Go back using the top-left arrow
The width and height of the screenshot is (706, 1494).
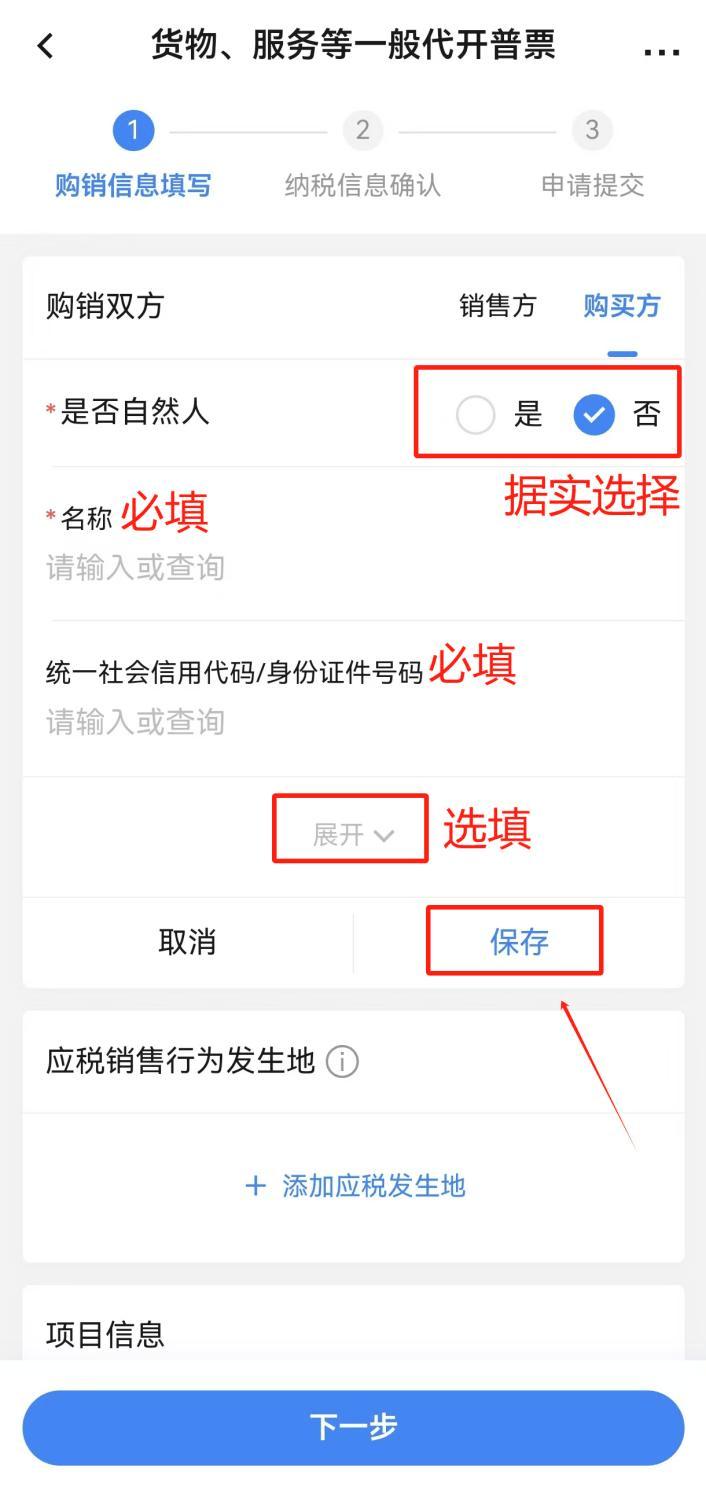tap(45, 46)
